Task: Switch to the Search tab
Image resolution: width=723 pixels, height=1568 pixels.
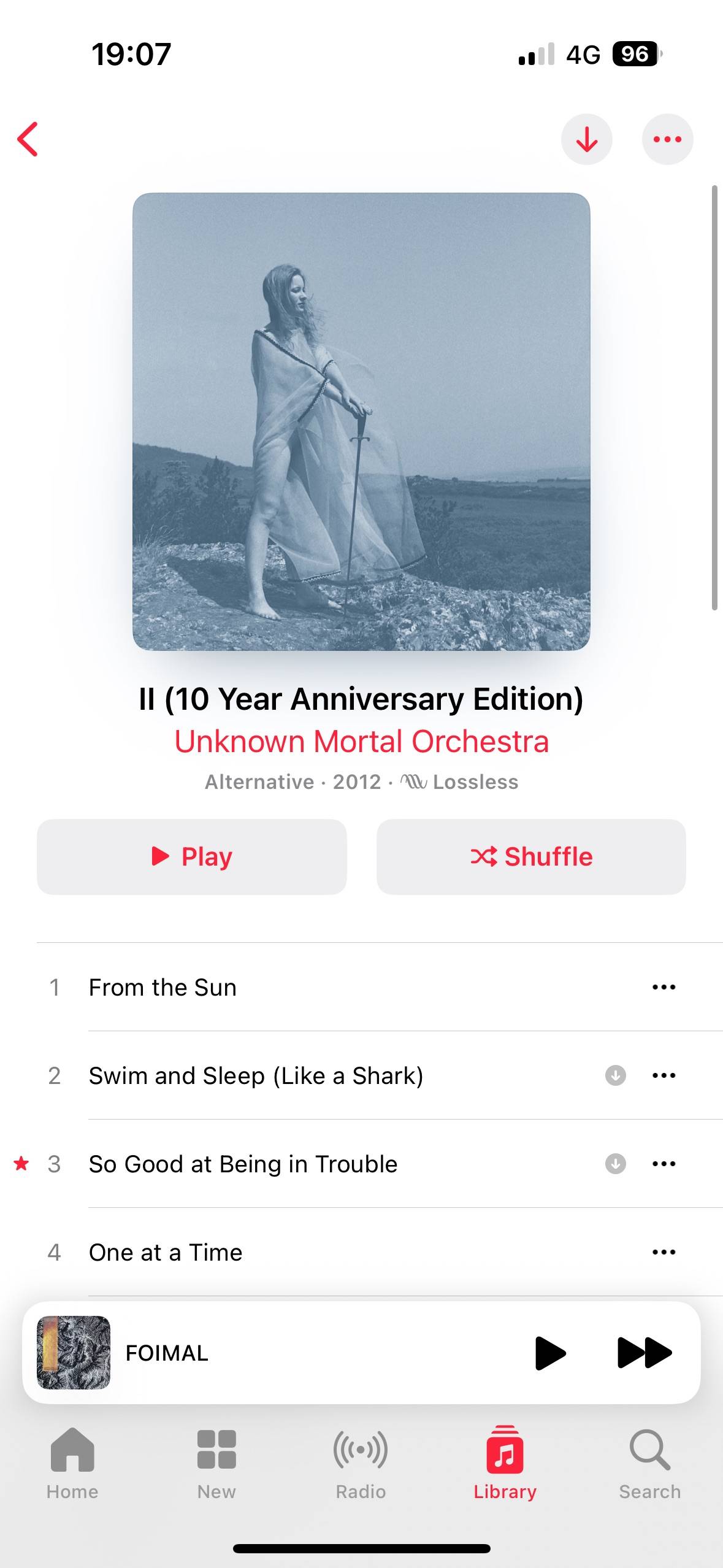Action: click(x=650, y=1463)
